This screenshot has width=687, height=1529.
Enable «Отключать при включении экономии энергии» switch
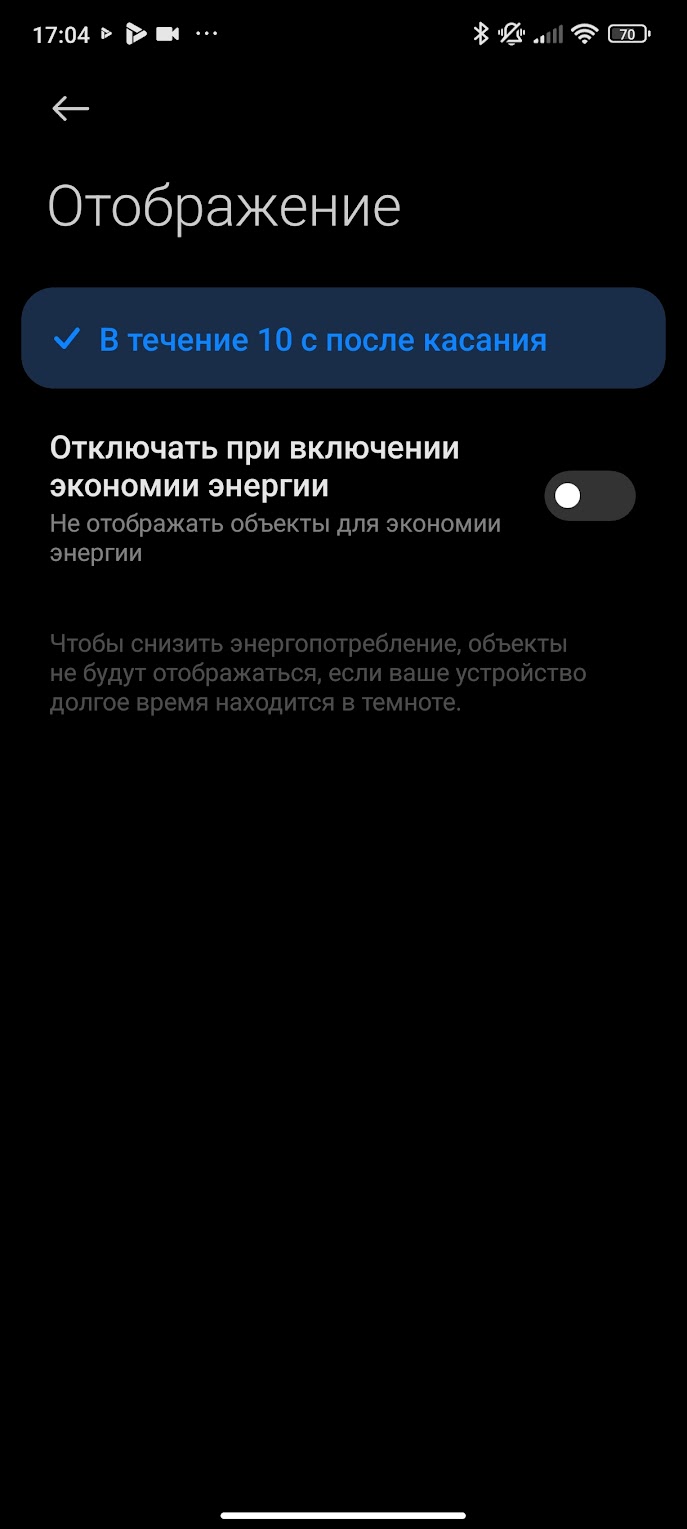(589, 496)
